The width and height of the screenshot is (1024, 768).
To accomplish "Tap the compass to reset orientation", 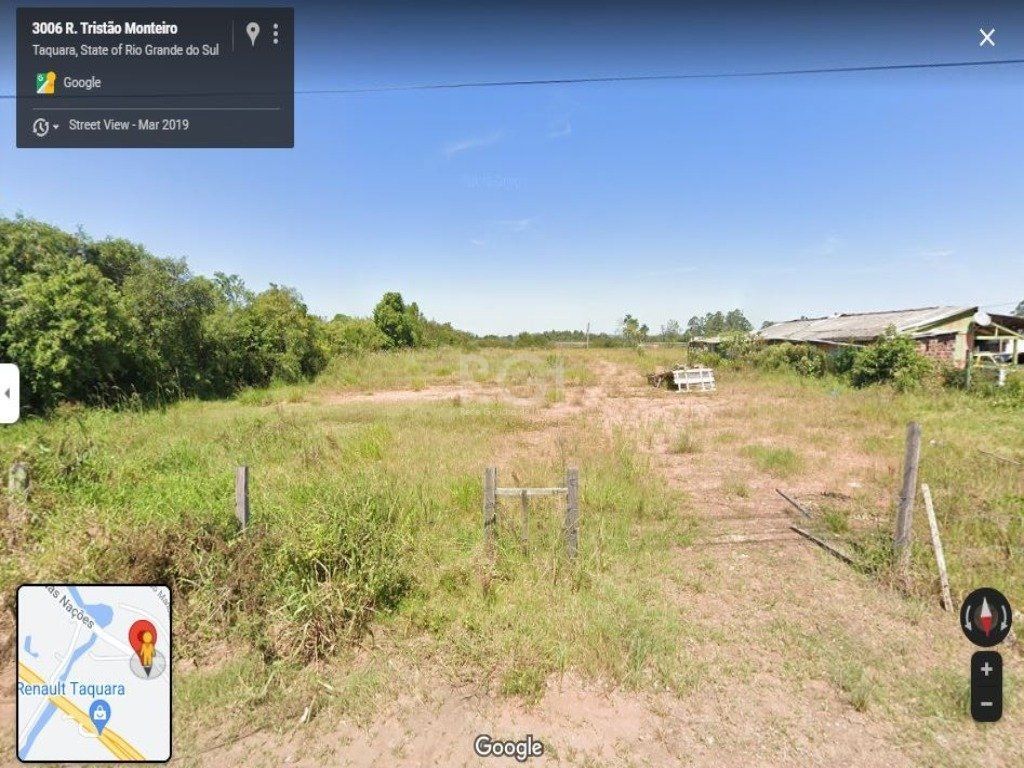I will click(x=985, y=616).
